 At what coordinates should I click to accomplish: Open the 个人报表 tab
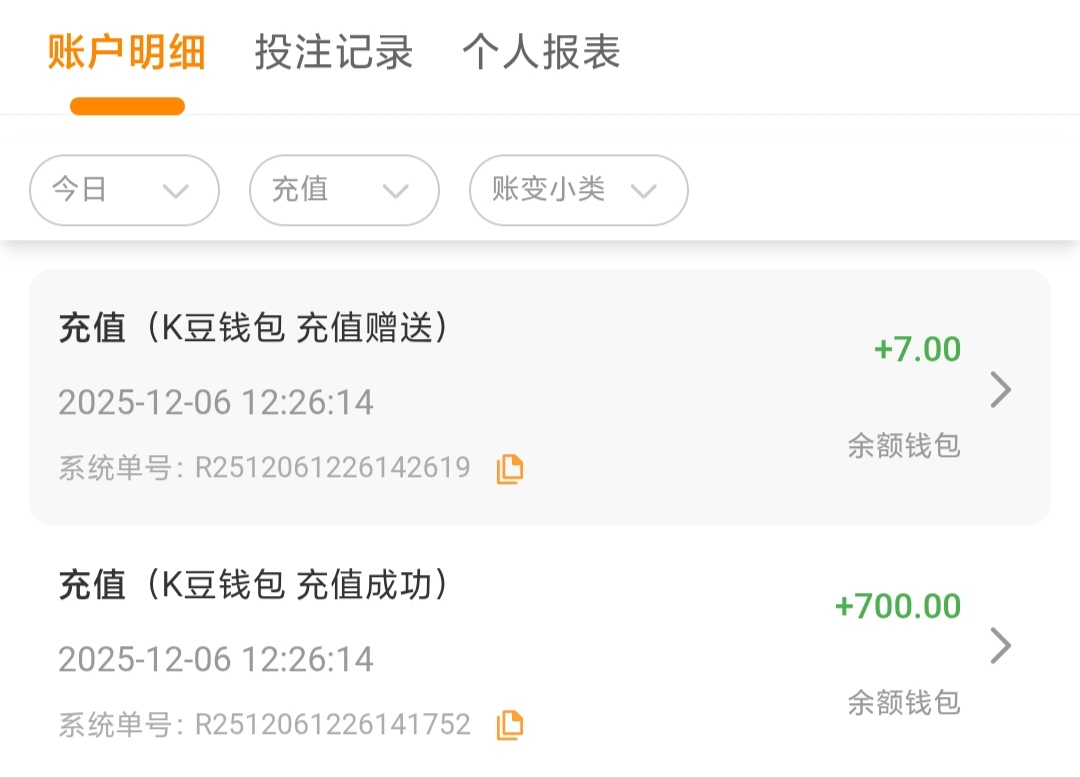click(541, 53)
